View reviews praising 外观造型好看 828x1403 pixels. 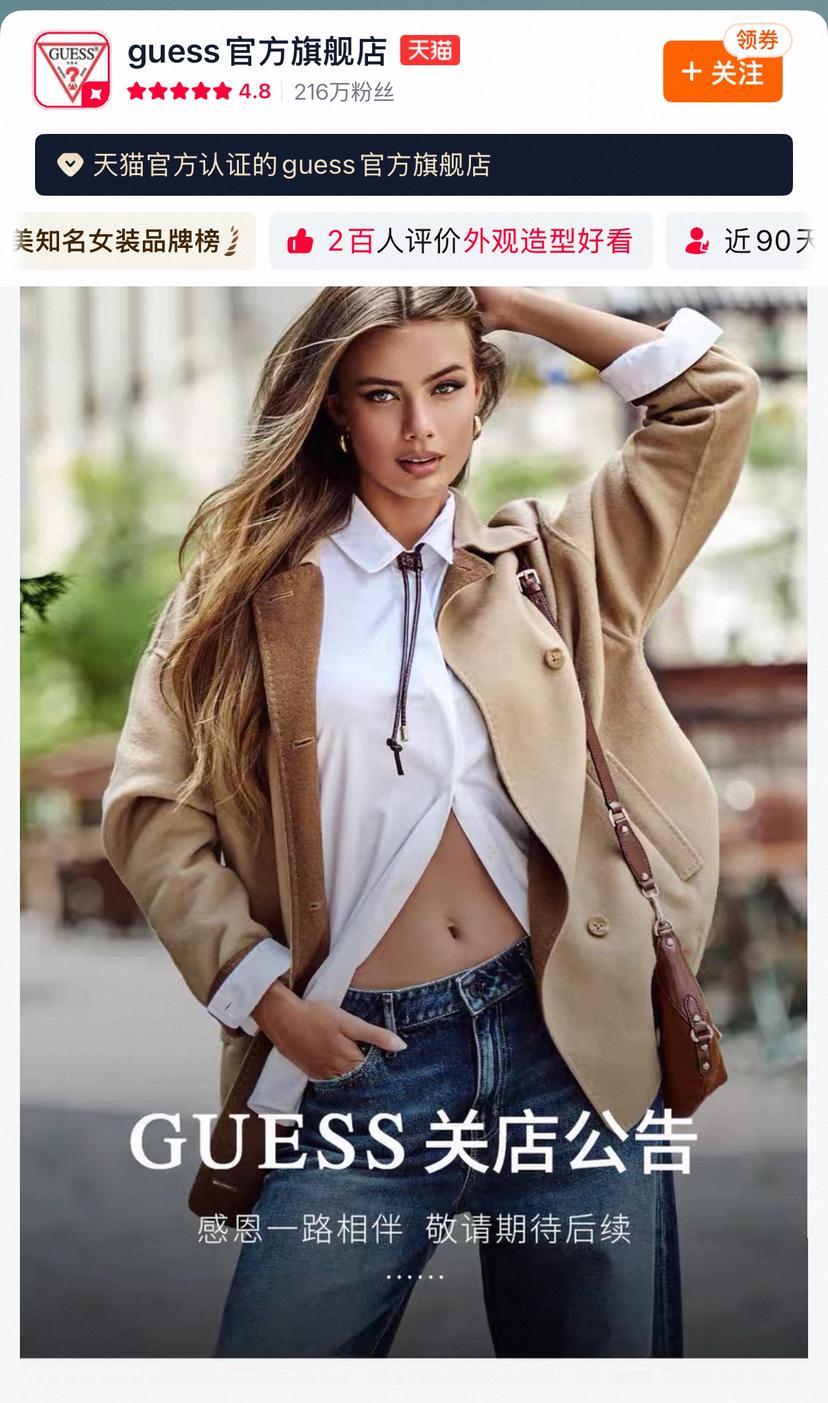461,241
